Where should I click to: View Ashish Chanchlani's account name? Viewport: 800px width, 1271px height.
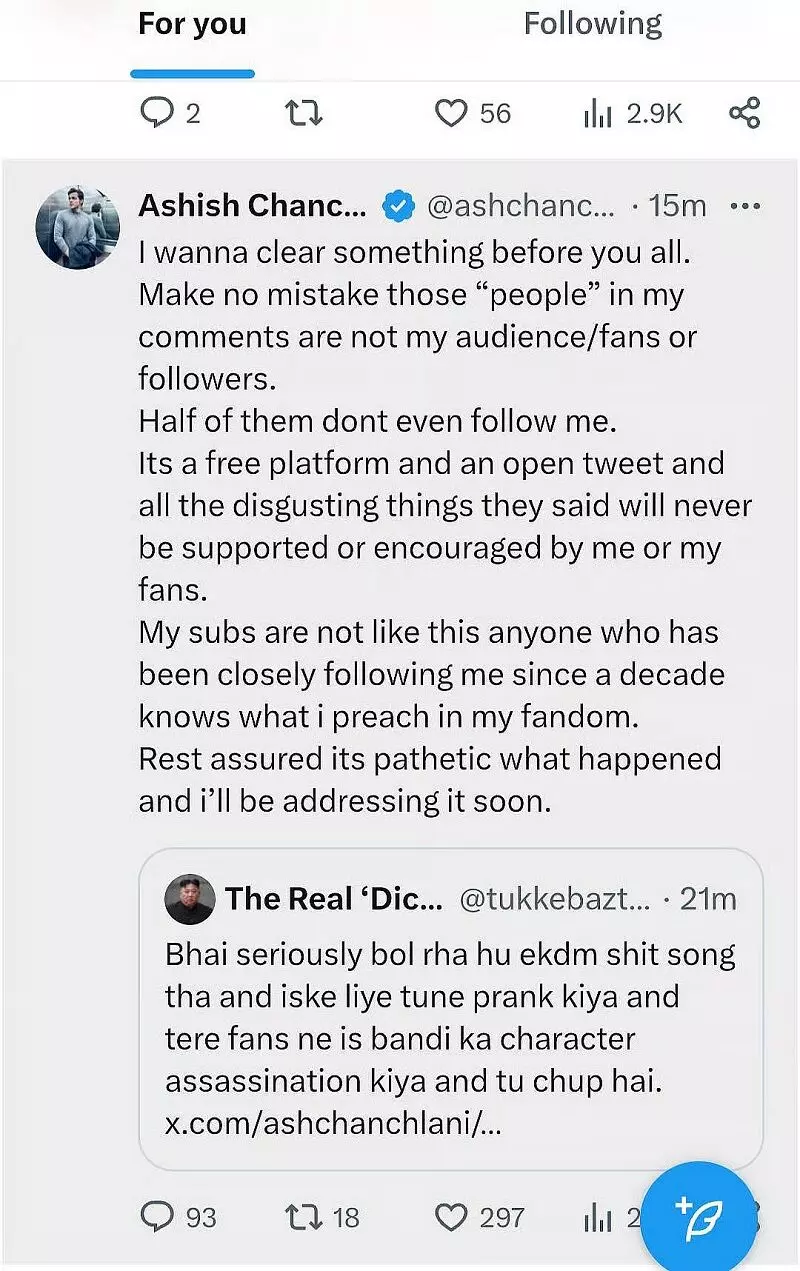252,207
